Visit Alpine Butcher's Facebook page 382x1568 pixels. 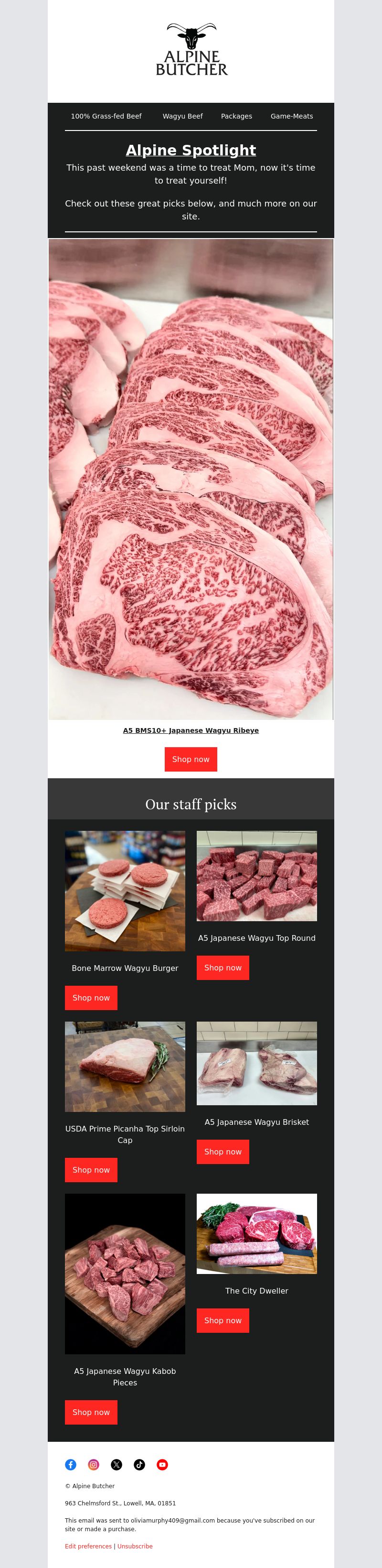(x=71, y=1465)
